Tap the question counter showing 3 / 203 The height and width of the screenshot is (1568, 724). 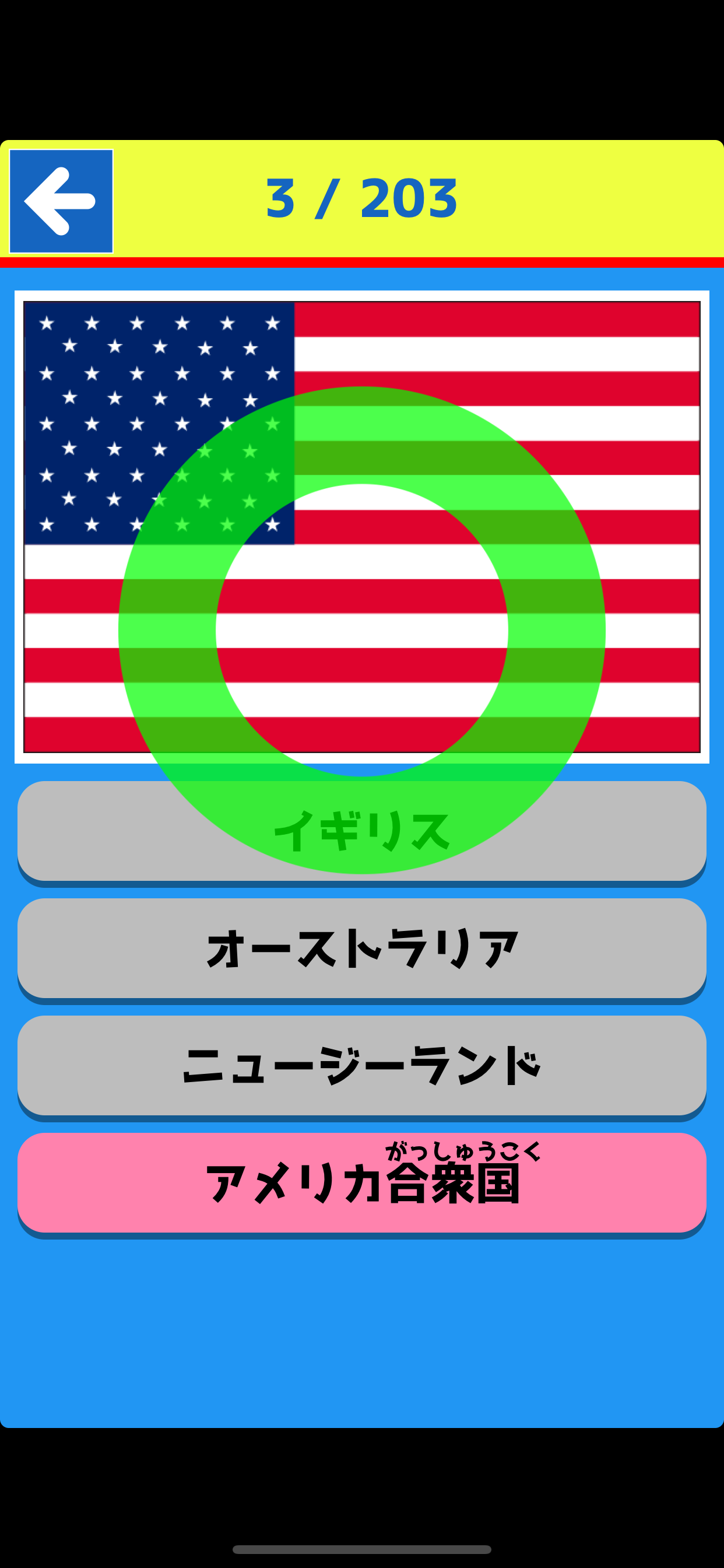pyautogui.click(x=362, y=198)
